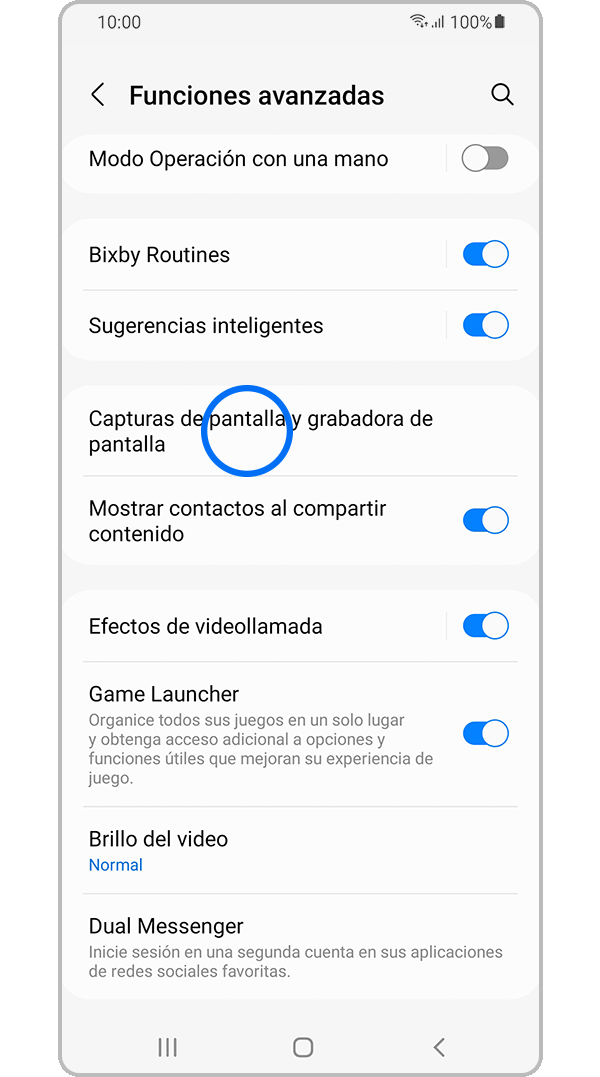Turn off the Game Launcher switch
The width and height of the screenshot is (600, 1077).
tap(485, 733)
